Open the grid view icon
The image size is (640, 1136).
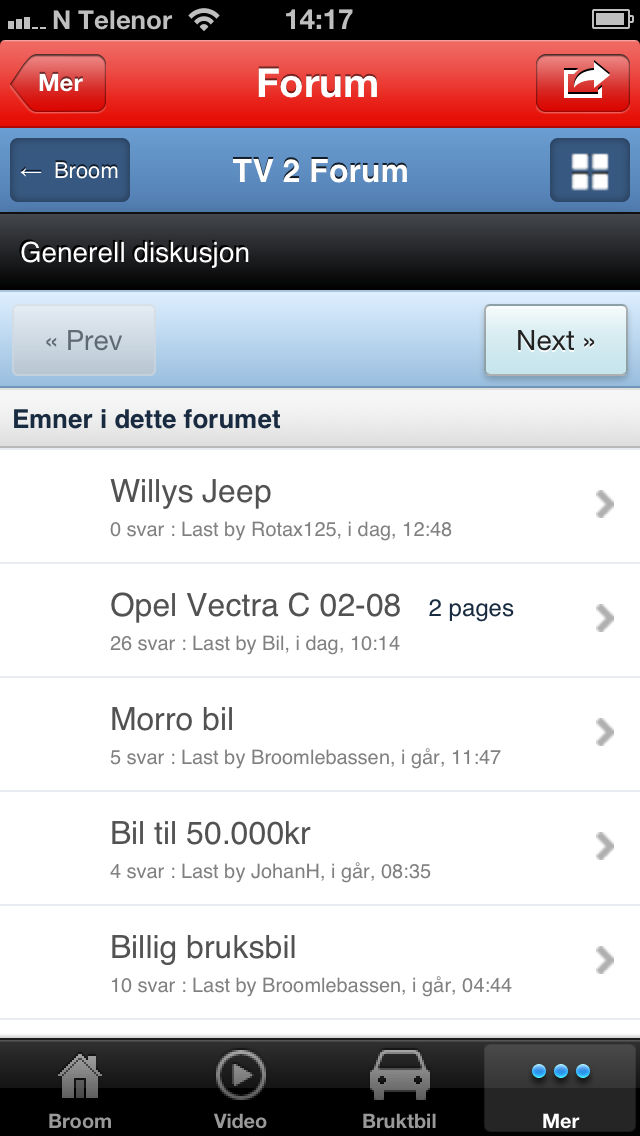(589, 170)
